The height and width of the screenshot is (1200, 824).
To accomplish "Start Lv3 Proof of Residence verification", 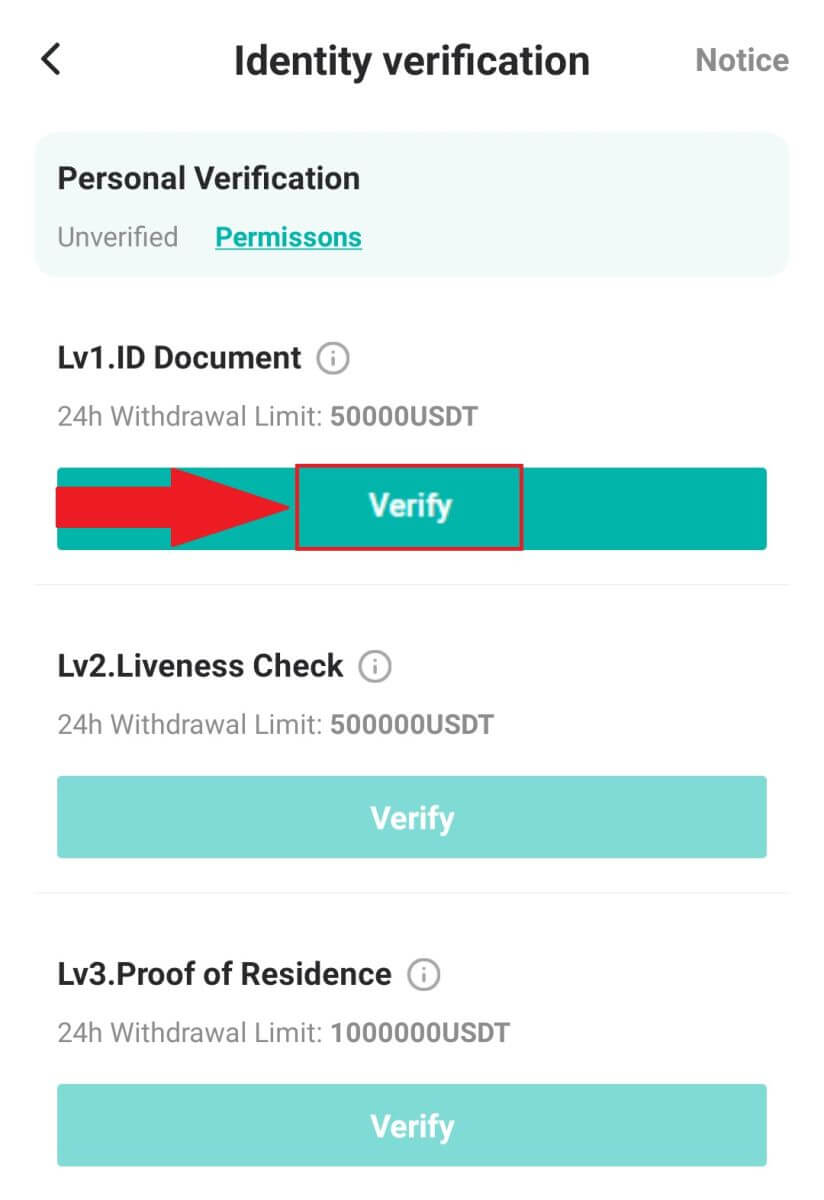I will tap(411, 1125).
